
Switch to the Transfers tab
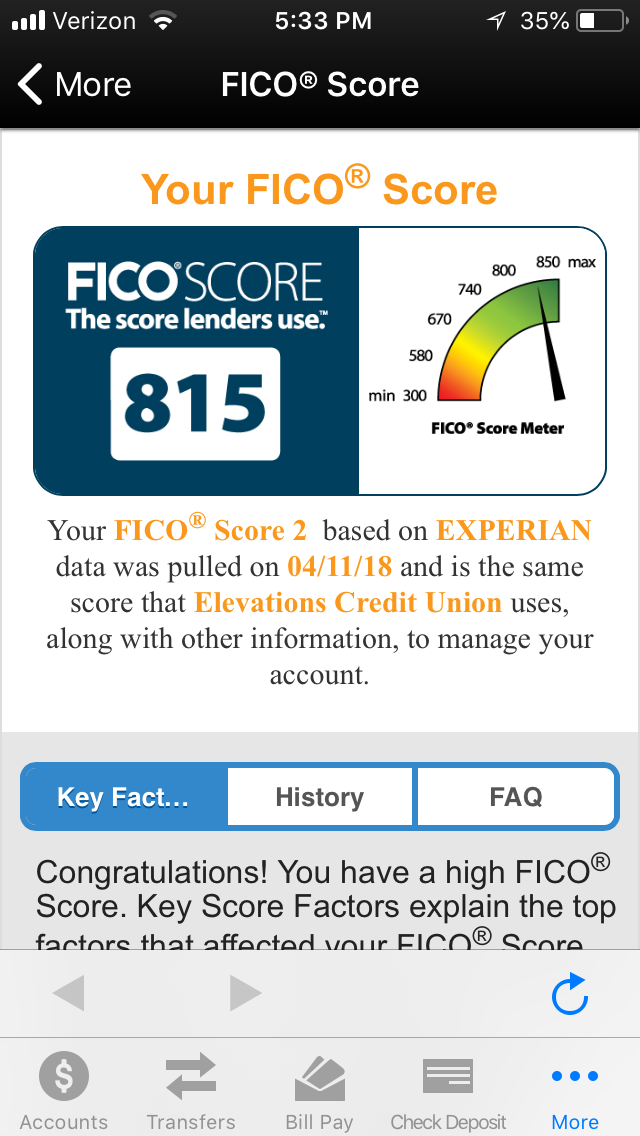tap(191, 1091)
